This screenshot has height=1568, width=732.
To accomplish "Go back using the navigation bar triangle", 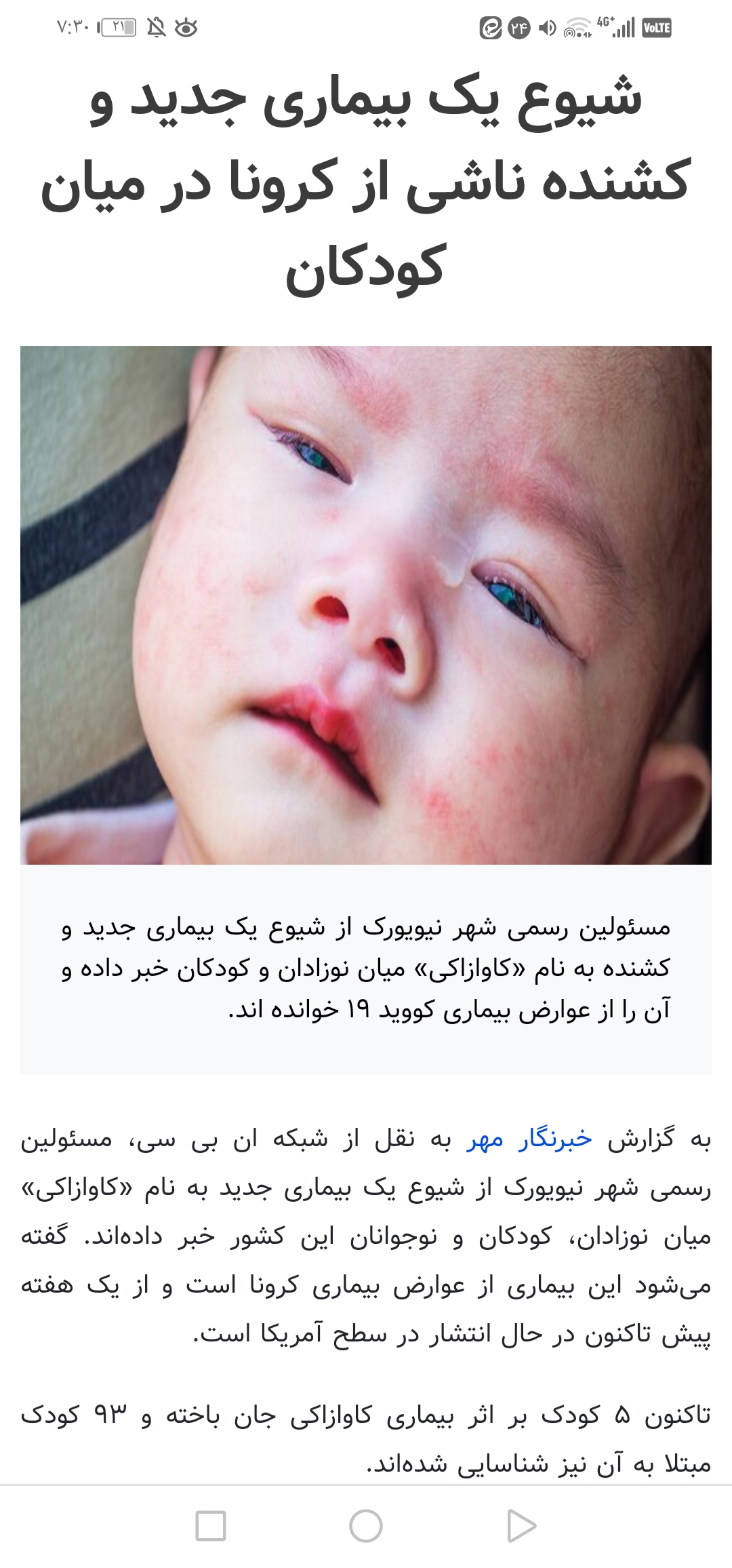I will click(521, 1526).
